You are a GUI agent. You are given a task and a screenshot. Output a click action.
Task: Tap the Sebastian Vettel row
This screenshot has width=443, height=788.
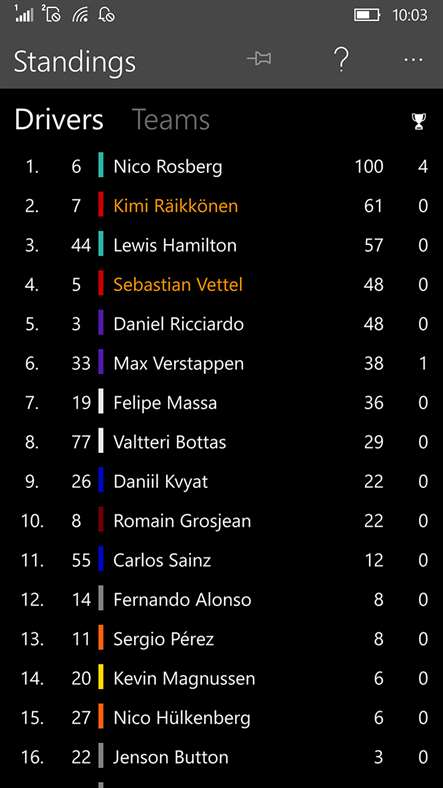point(222,284)
